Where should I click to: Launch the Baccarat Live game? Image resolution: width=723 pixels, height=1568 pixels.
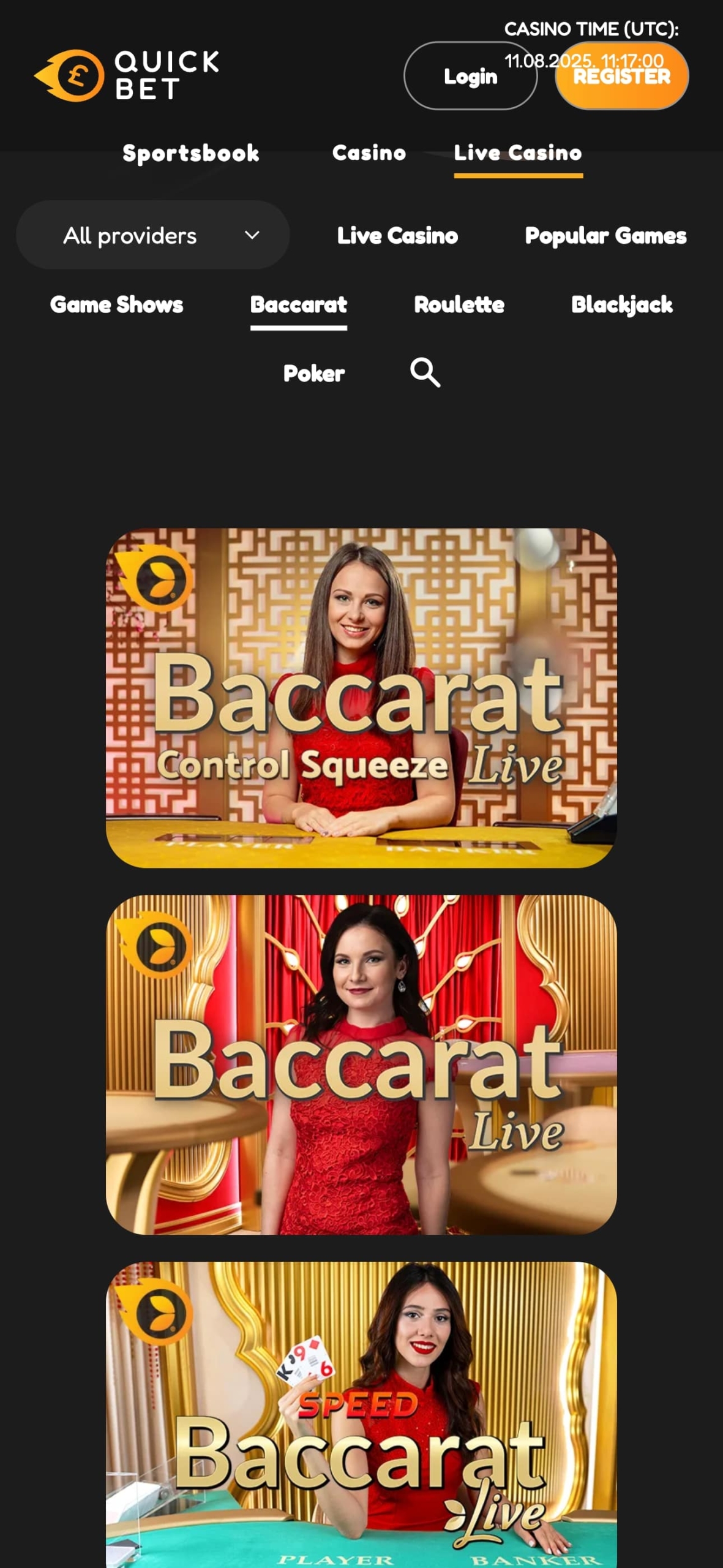(x=361, y=1065)
